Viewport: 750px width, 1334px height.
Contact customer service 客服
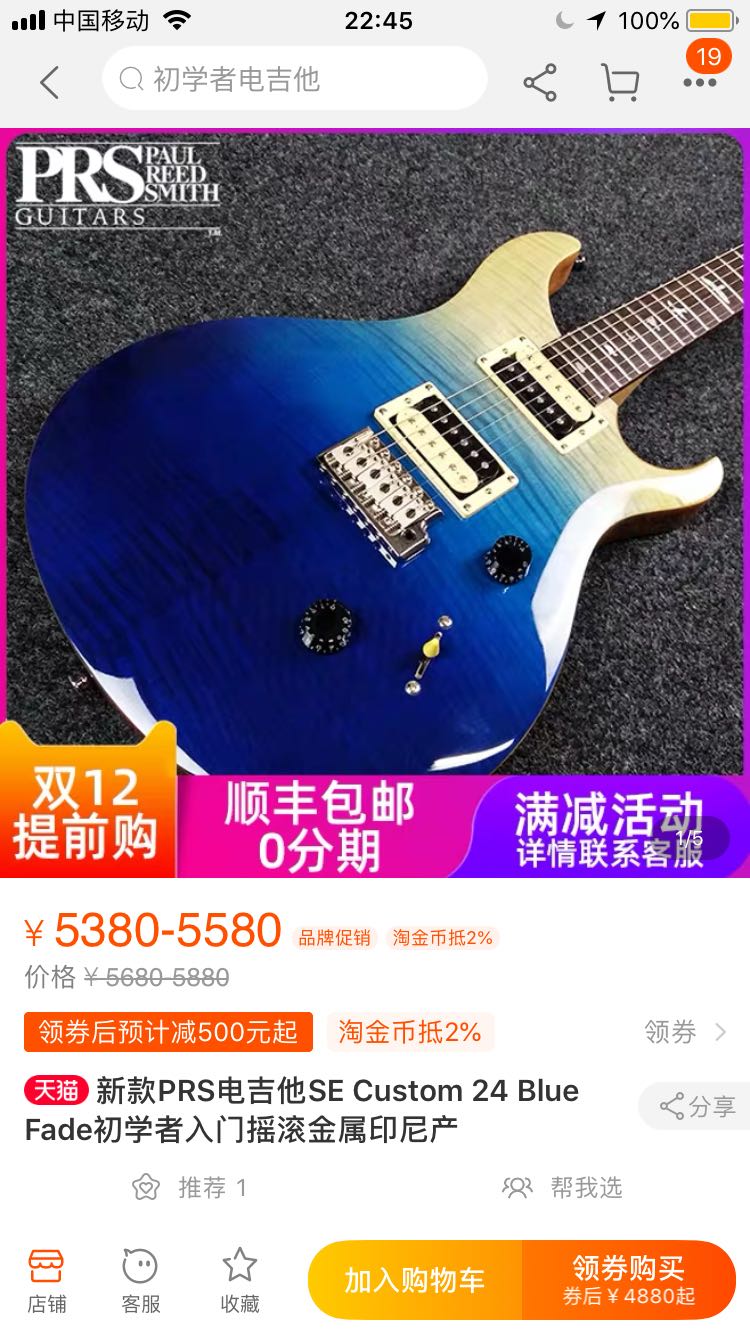140,1279
